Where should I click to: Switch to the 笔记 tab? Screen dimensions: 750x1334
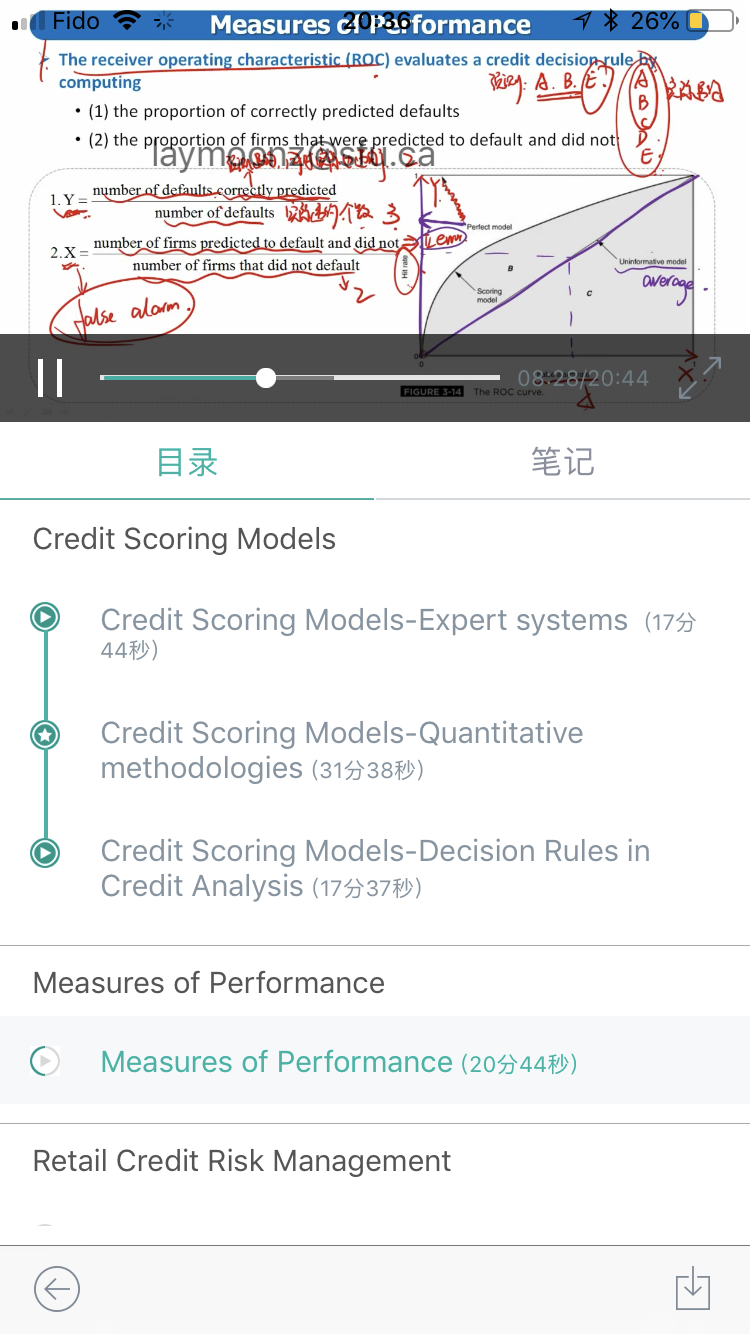tap(562, 462)
